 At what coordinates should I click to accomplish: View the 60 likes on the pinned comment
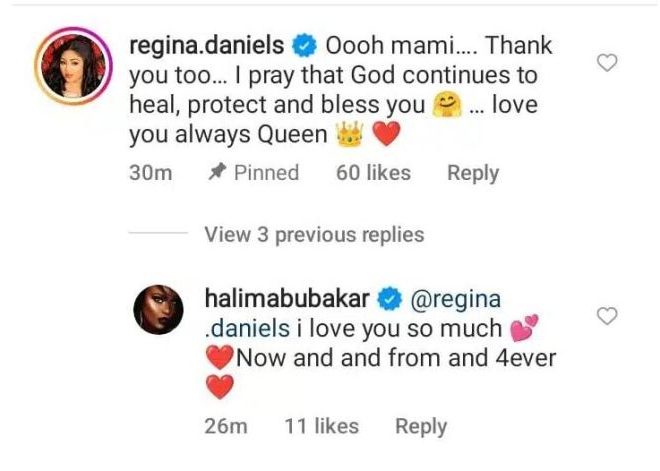375,173
